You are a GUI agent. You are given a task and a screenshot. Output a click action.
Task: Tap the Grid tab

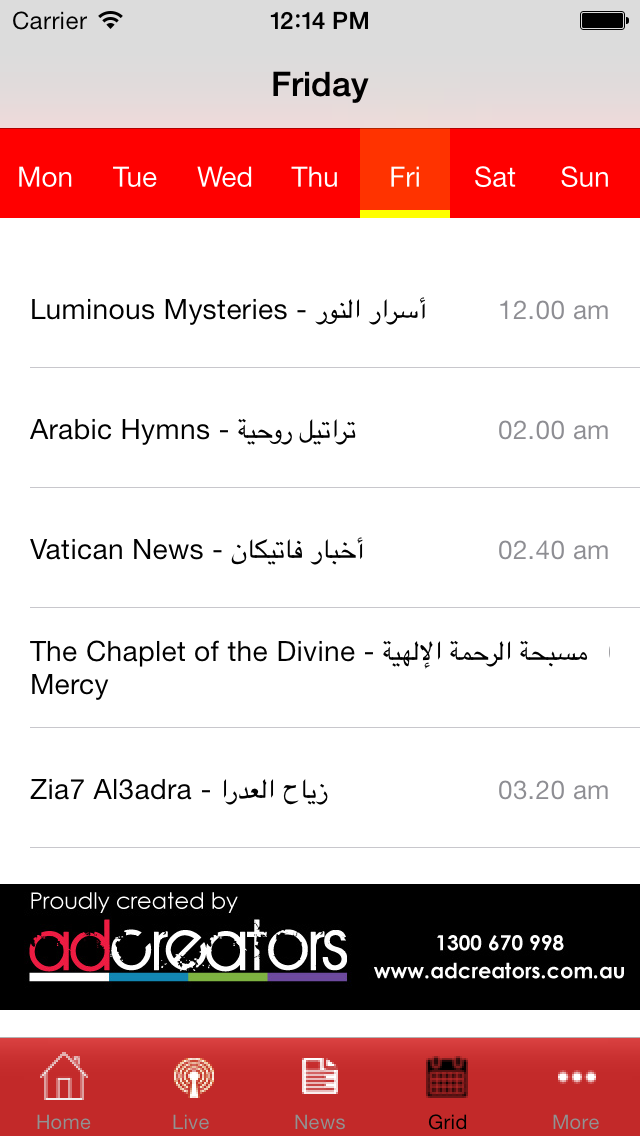[x=447, y=1089]
